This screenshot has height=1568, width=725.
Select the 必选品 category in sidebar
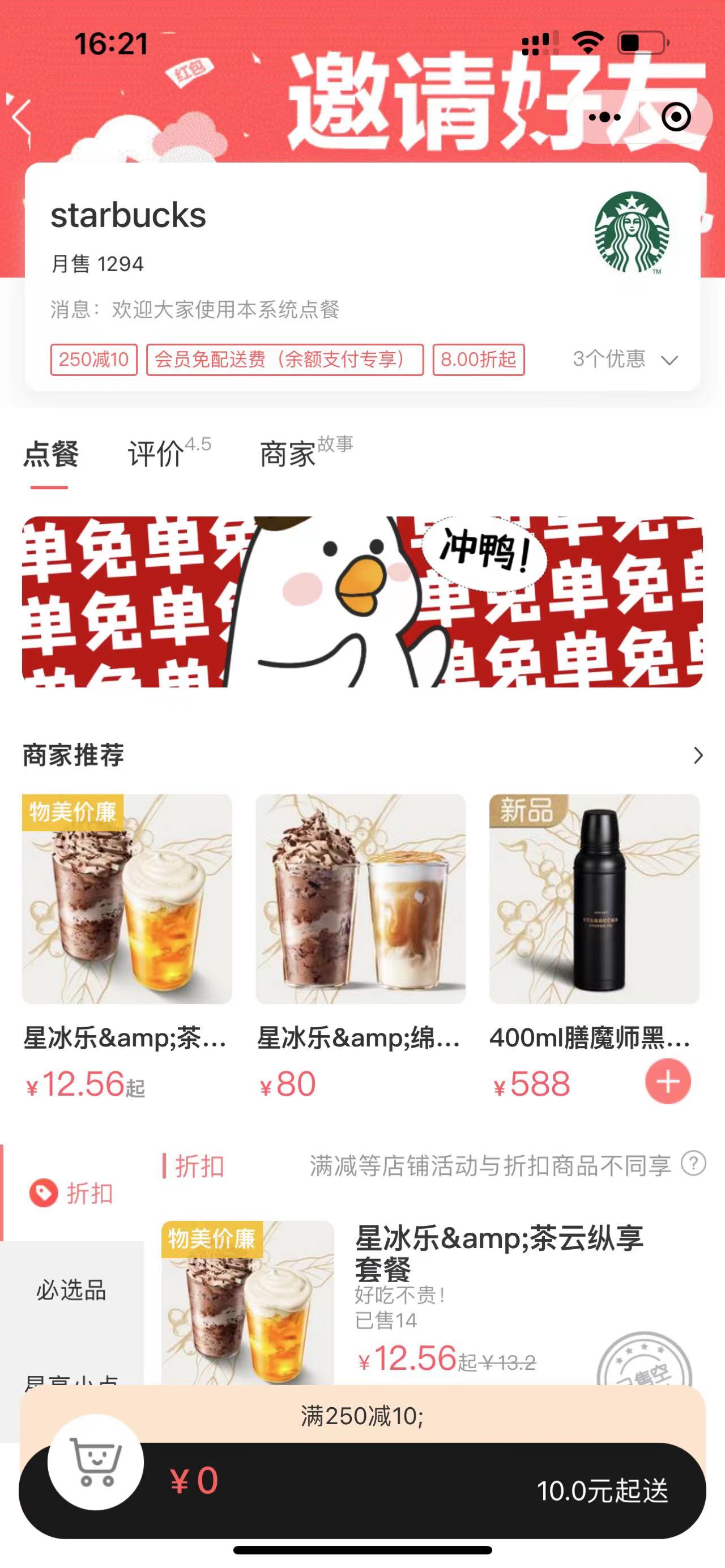[71, 1291]
